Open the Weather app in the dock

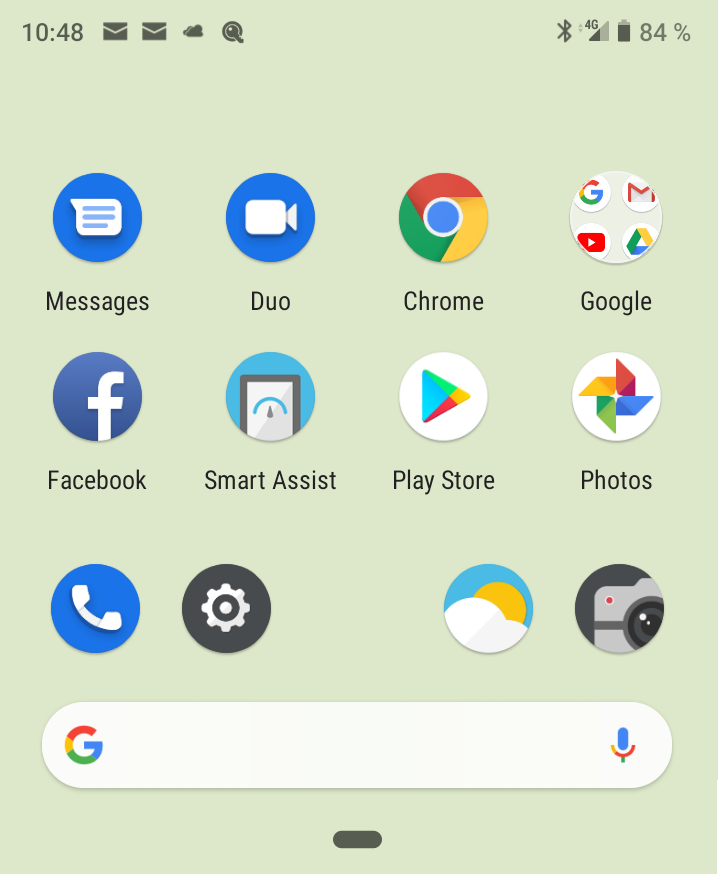(488, 608)
